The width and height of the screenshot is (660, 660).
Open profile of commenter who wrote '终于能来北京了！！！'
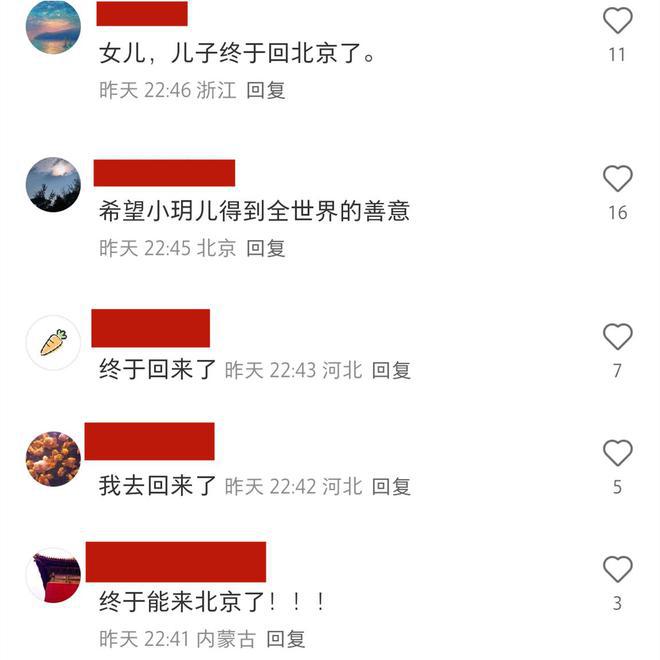point(53,575)
